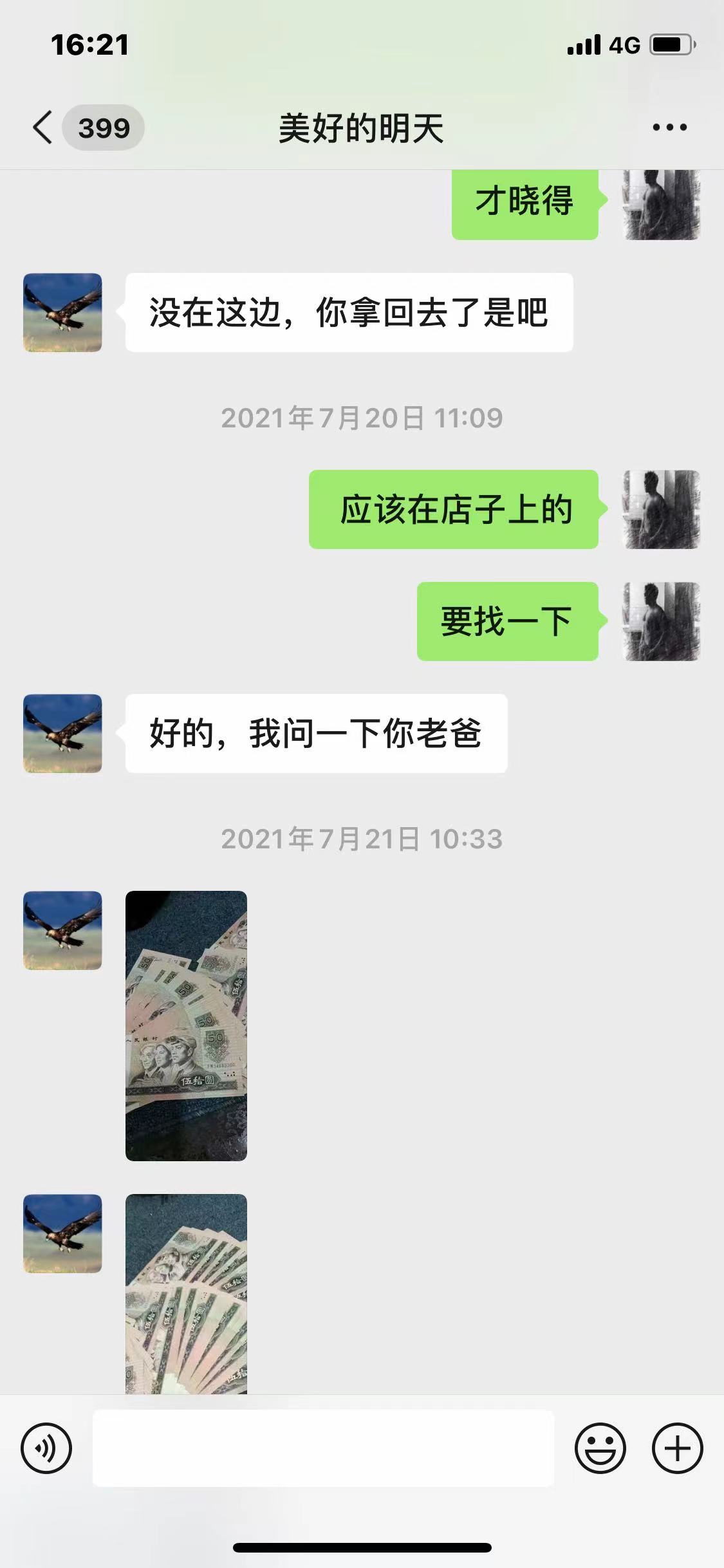
Task: Tap the message text field
Action: pos(323,1448)
